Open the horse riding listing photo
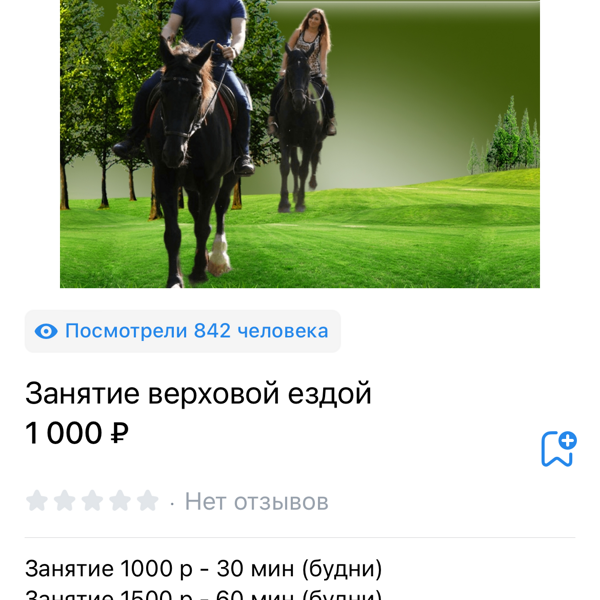Viewport: 600px width, 600px height. click(300, 144)
